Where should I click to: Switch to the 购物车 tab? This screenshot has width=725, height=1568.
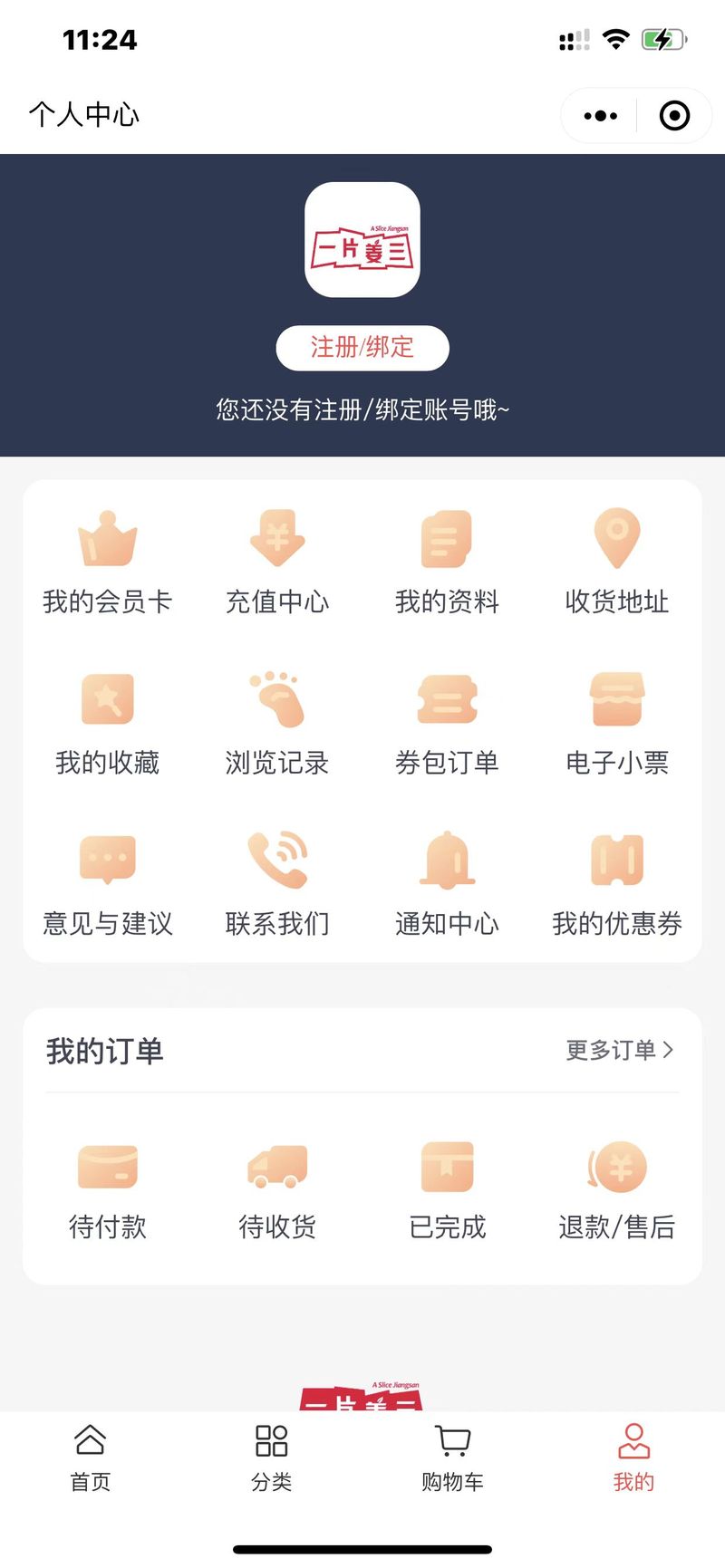452,1458
